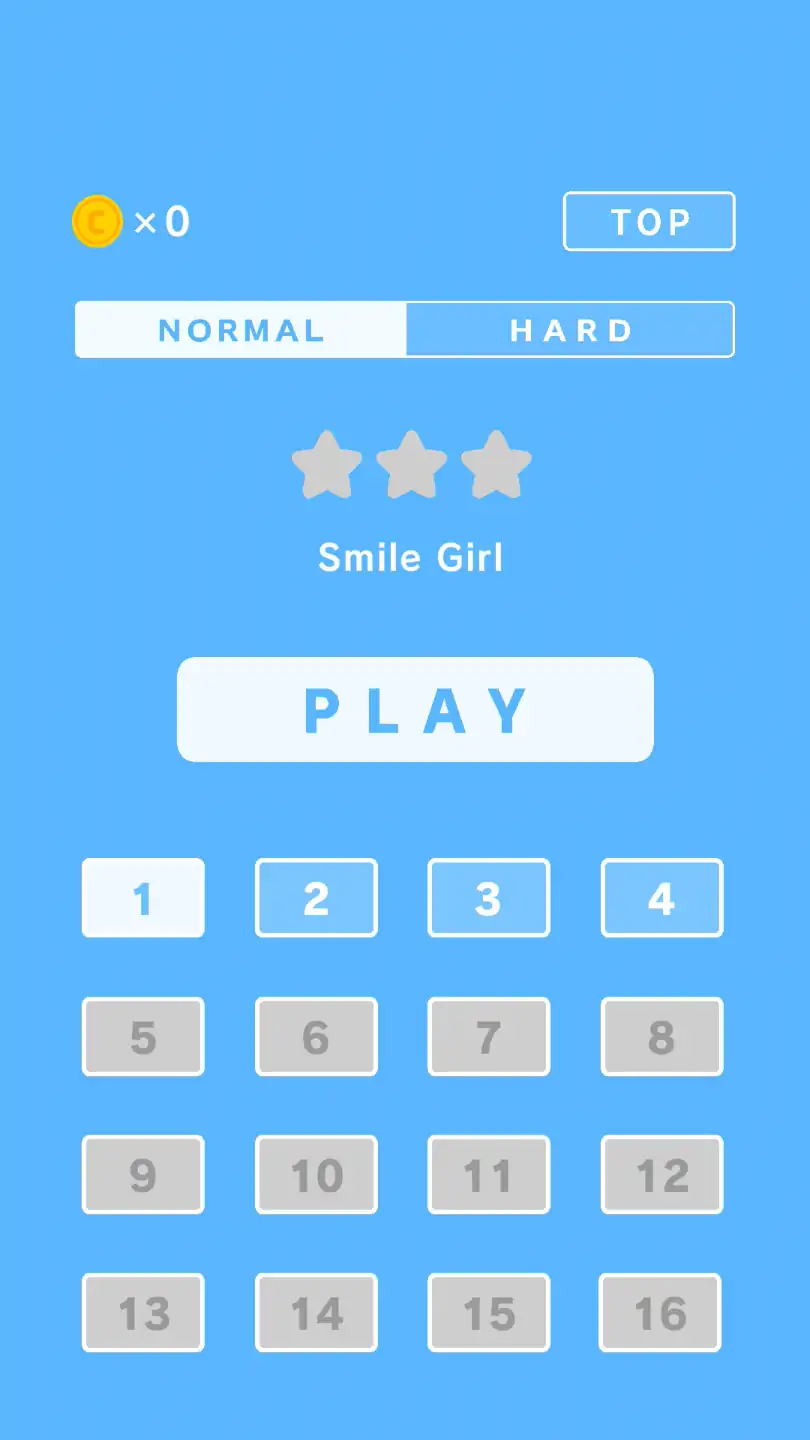Select level 1
The width and height of the screenshot is (810, 1440).
[143, 898]
